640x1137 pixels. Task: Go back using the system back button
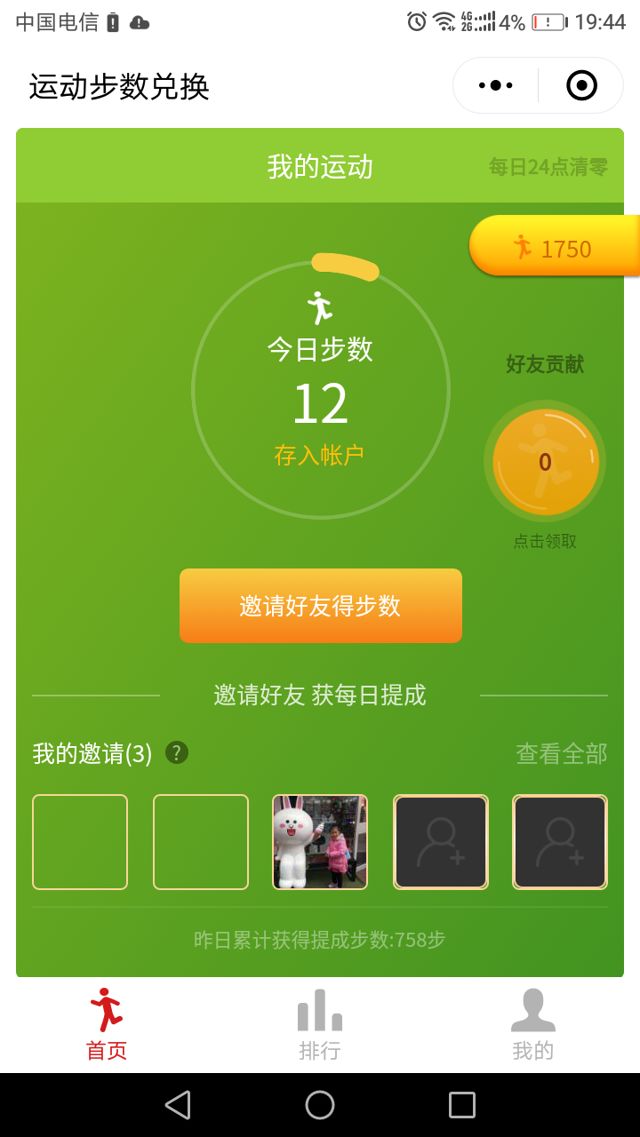(x=178, y=1104)
